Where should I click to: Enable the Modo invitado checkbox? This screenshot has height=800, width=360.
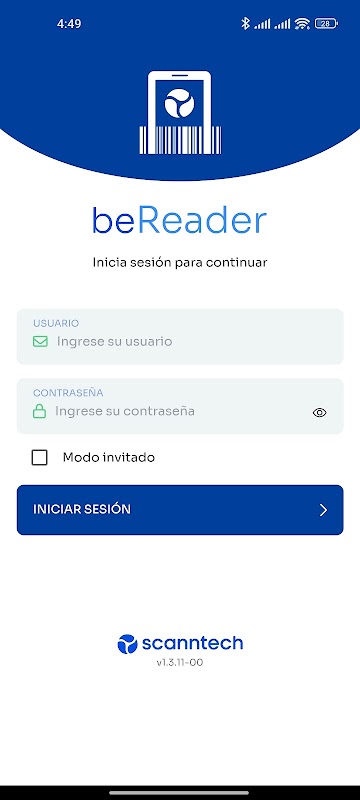pyautogui.click(x=39, y=458)
